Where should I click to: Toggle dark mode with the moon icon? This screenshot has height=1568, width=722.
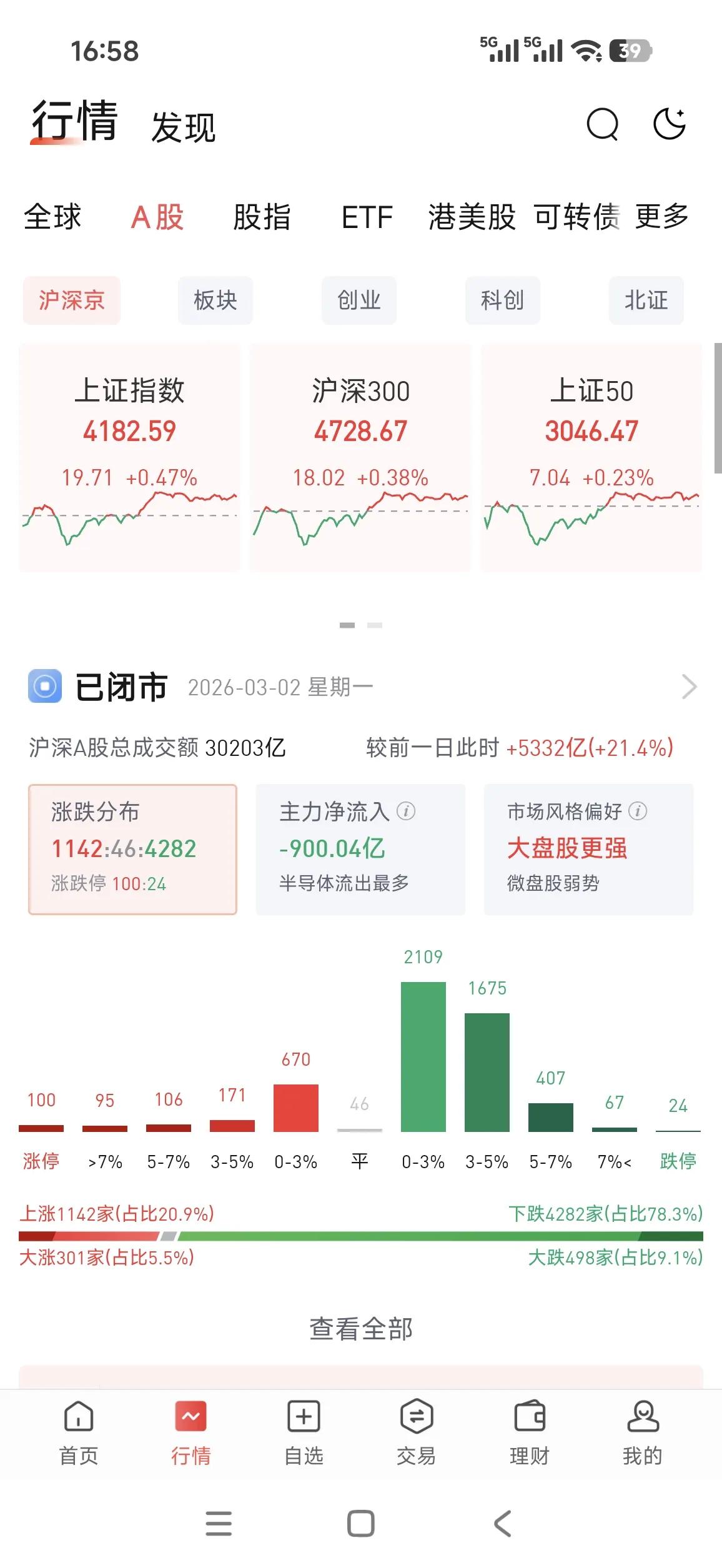[x=669, y=124]
